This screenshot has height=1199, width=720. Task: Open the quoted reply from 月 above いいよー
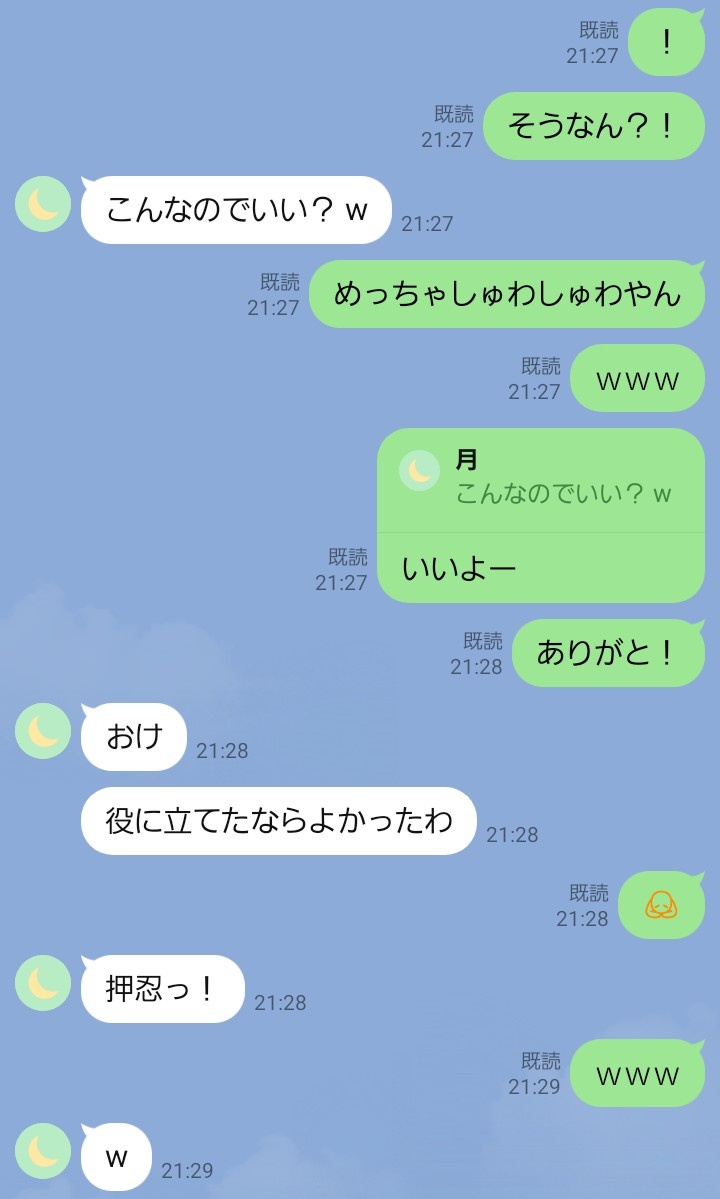click(x=540, y=480)
